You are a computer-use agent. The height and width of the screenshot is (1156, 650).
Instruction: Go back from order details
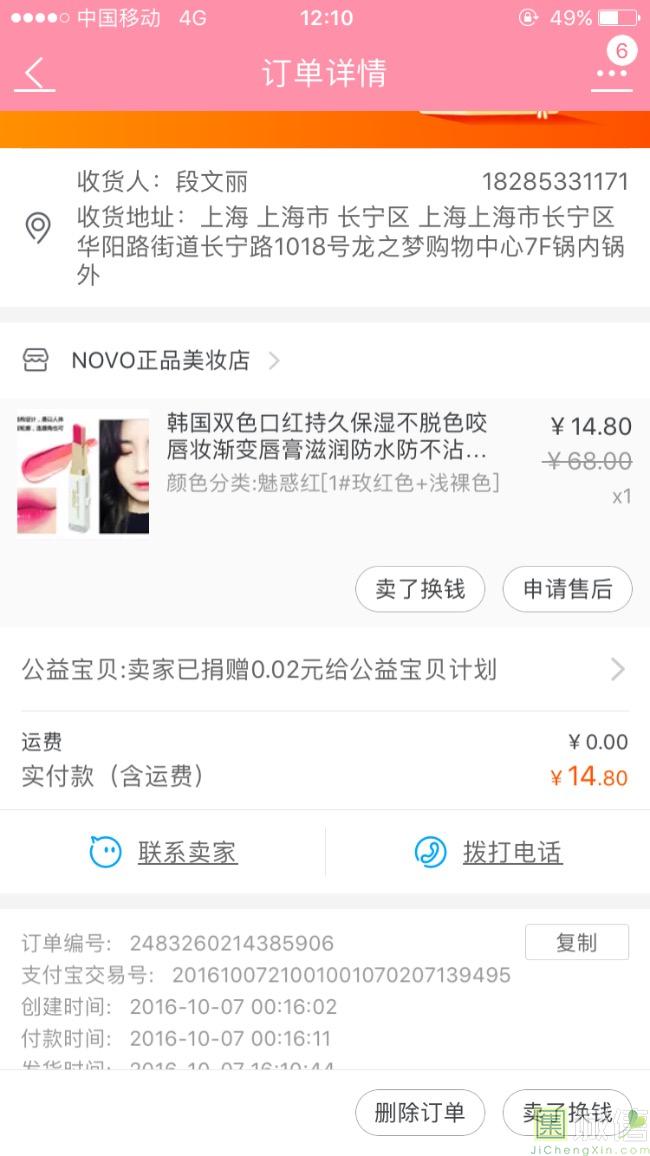[x=36, y=74]
